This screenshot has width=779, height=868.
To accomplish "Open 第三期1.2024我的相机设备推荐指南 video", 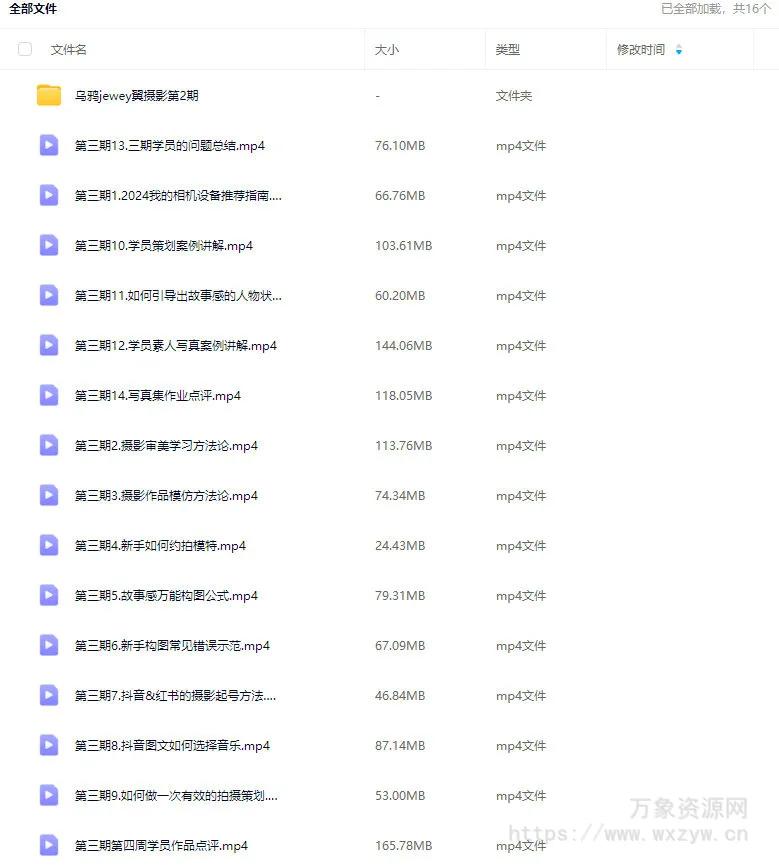I will click(x=178, y=196).
